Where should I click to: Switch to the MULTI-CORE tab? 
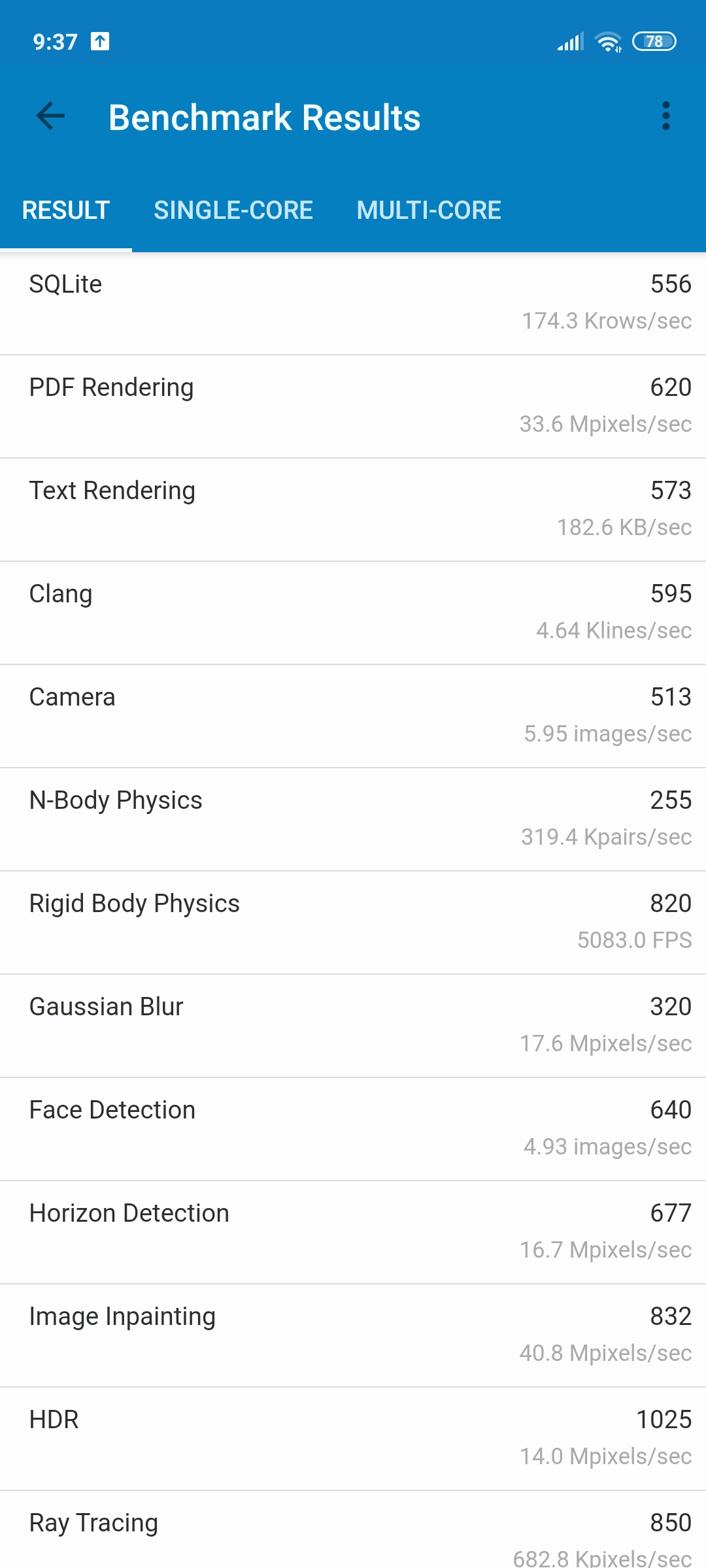[x=429, y=210]
